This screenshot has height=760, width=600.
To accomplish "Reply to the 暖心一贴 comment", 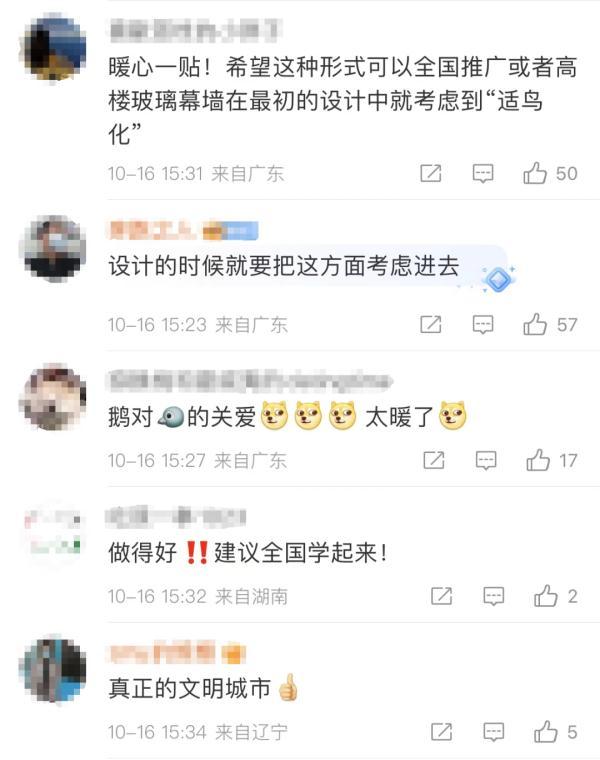I will coord(483,173).
